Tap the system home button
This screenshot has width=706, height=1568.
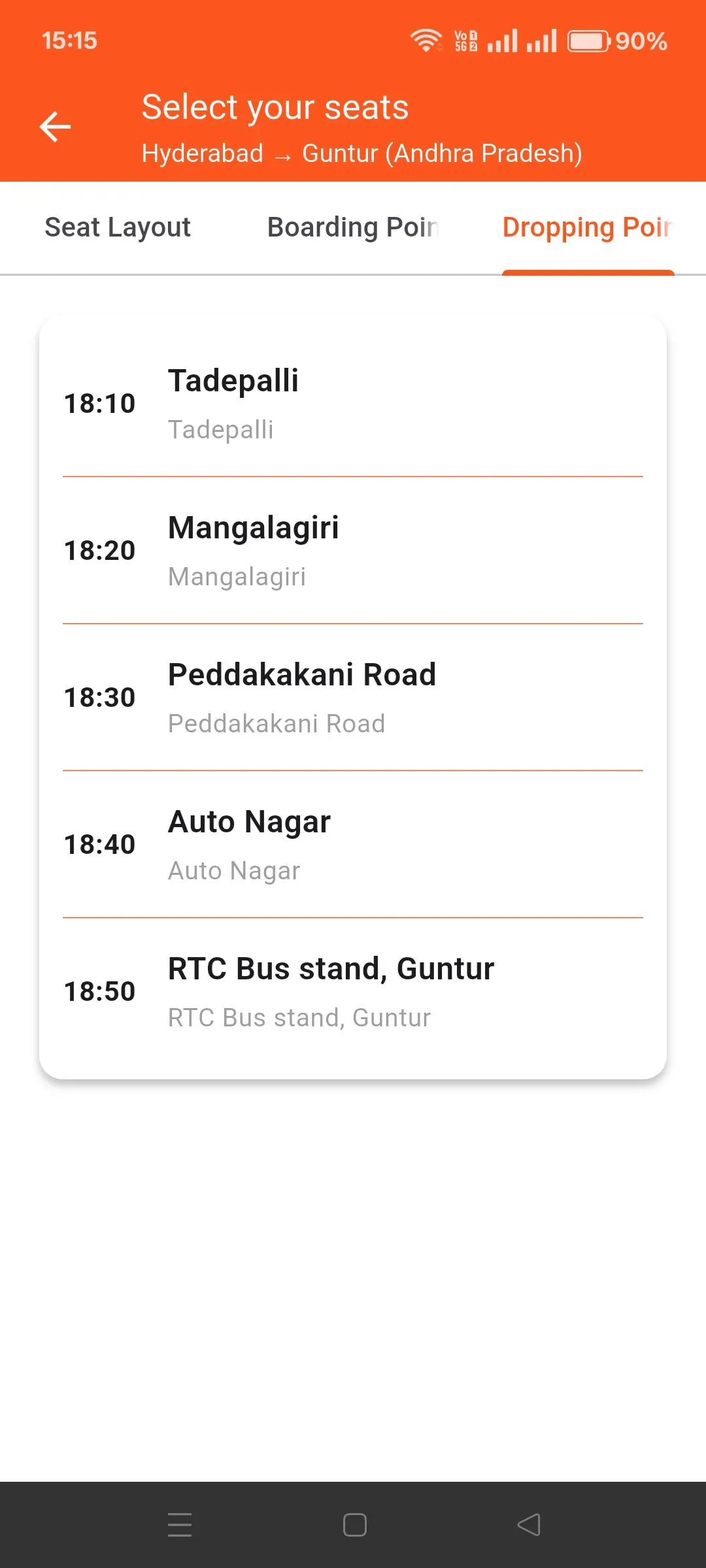[x=354, y=1525]
